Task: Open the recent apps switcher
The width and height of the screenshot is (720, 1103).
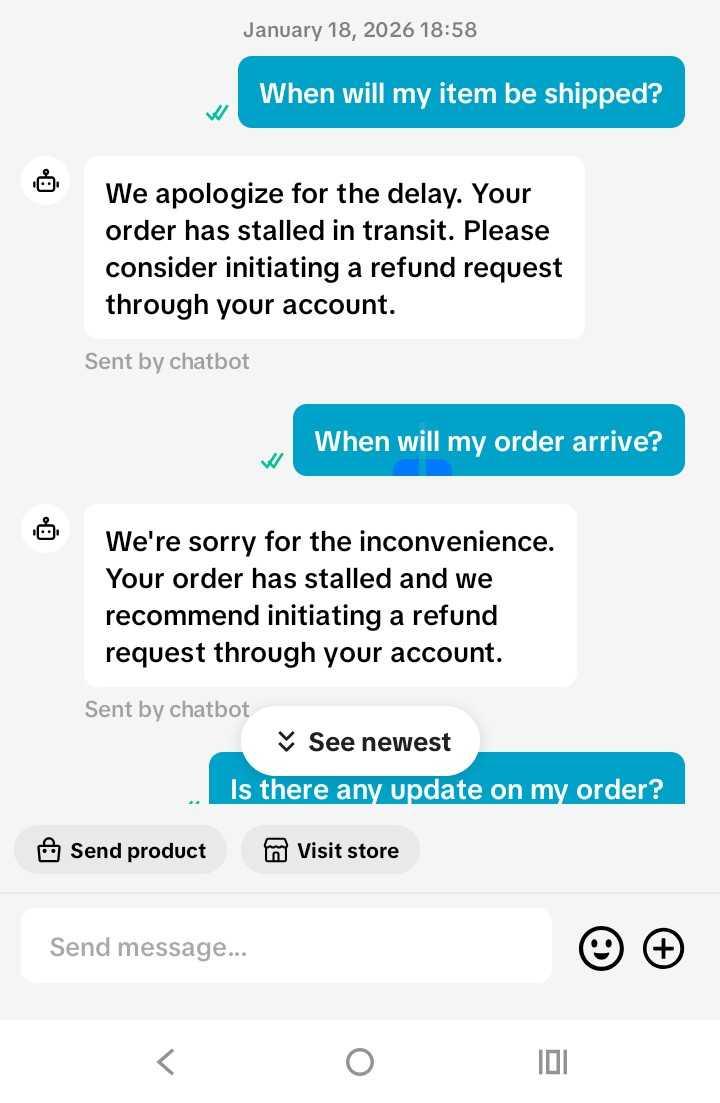Action: pos(552,1062)
